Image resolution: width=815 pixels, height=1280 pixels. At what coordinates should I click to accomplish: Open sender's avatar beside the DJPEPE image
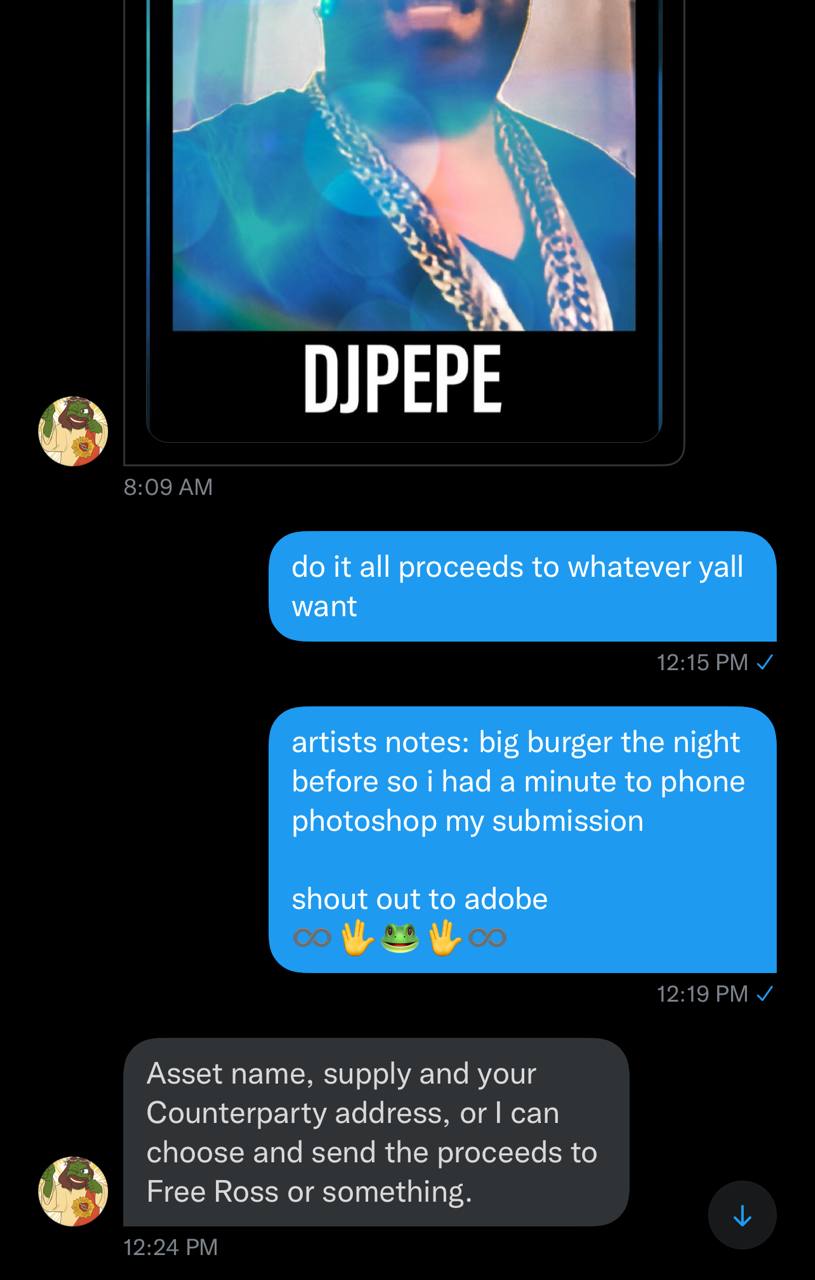(x=73, y=431)
